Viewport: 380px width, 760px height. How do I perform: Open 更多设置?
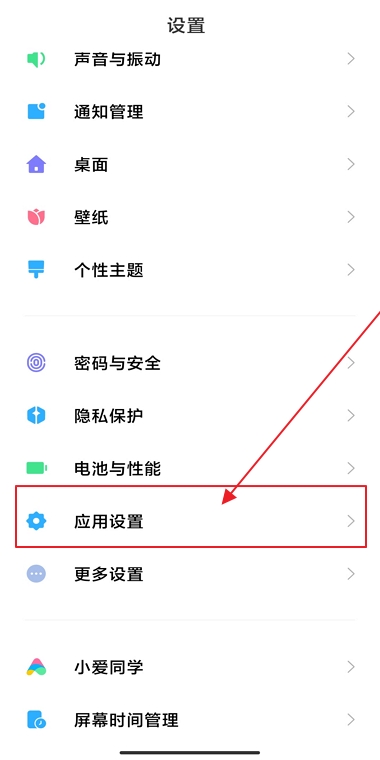[x=190, y=574]
